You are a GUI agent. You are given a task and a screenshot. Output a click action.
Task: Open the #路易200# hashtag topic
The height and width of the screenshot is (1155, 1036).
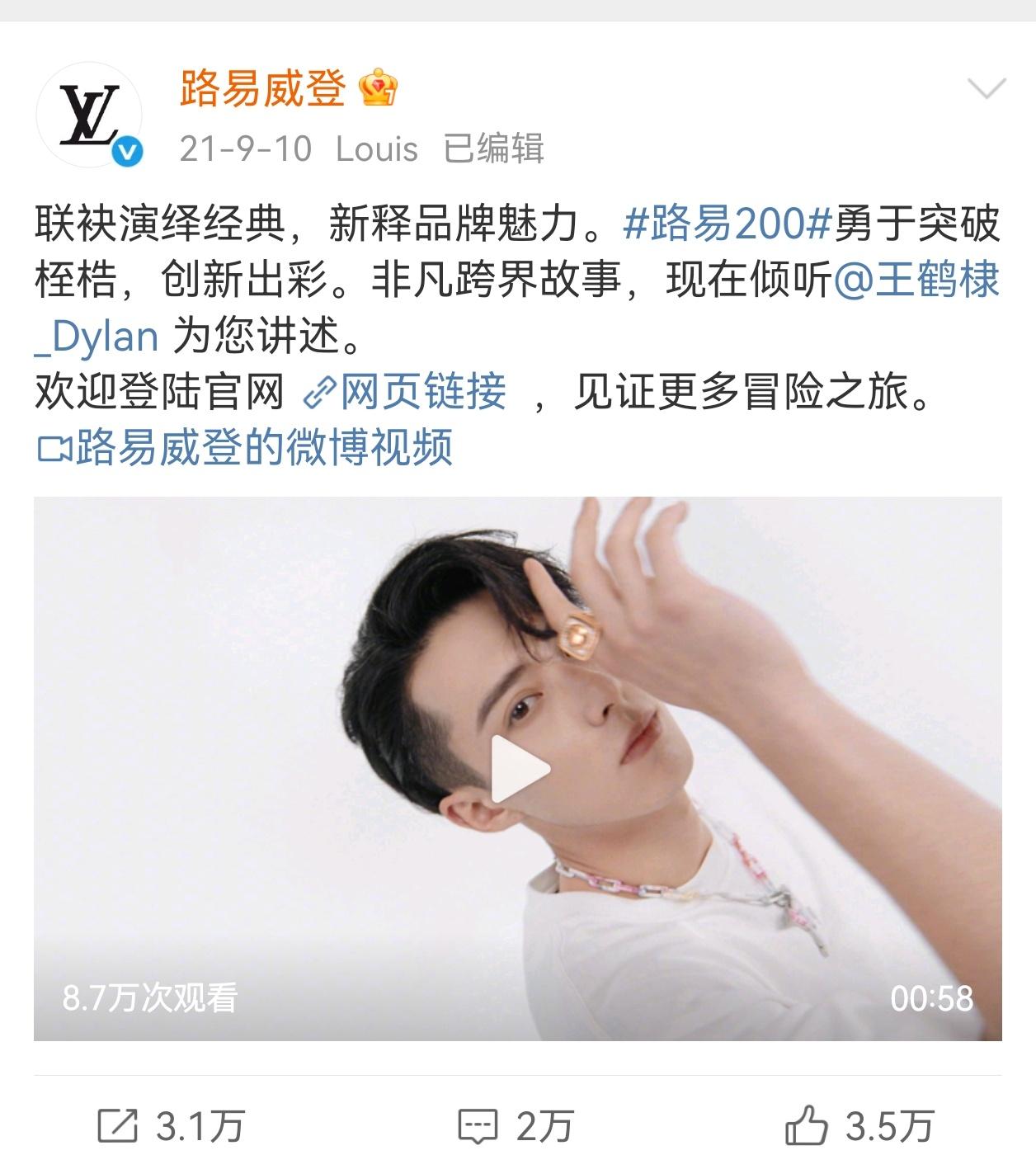point(727,224)
